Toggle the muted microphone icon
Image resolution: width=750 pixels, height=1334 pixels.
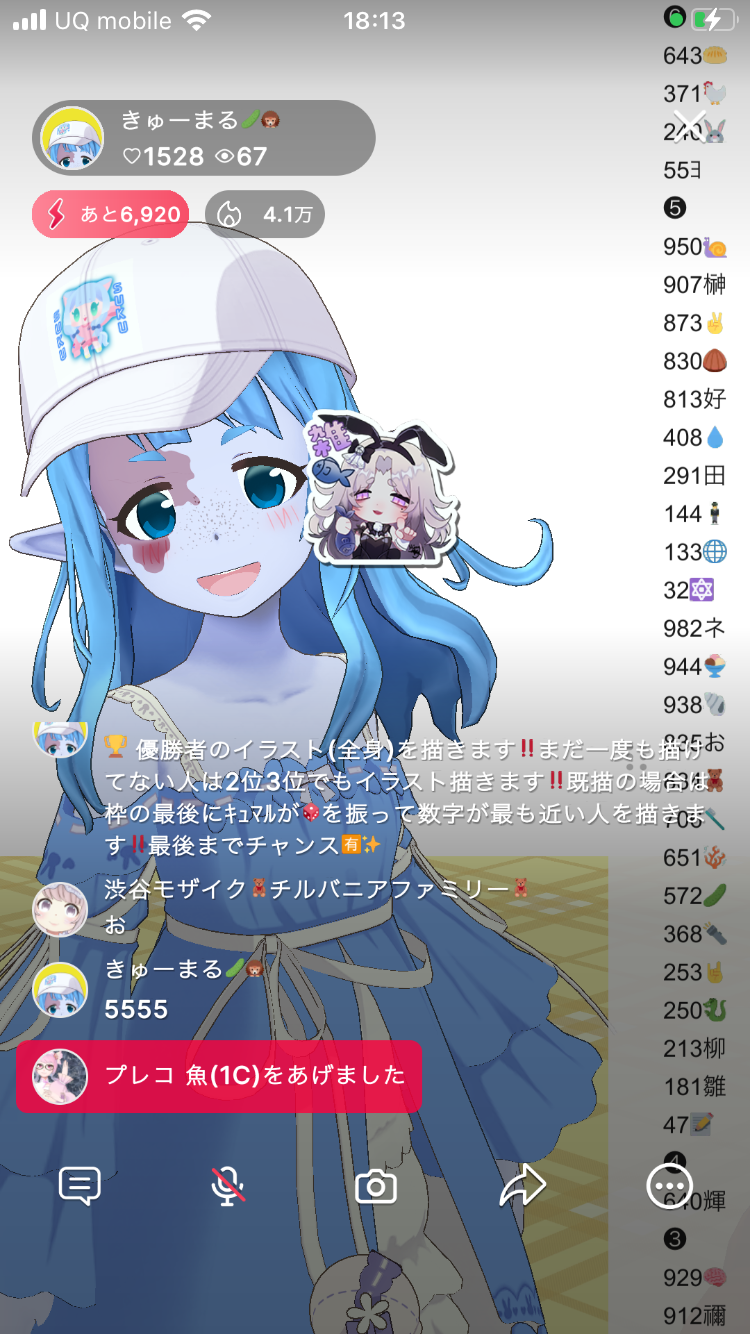pos(228,1186)
